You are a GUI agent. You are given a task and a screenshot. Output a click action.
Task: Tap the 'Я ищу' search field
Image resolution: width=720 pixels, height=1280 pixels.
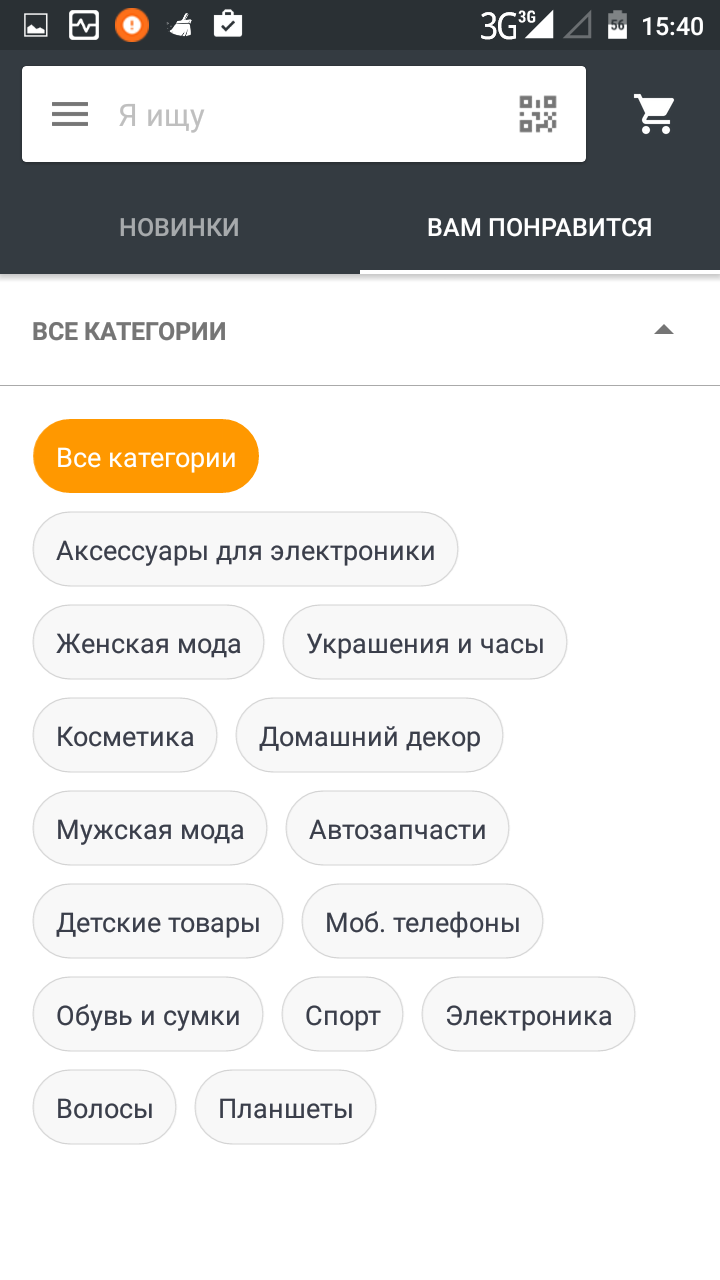(300, 115)
